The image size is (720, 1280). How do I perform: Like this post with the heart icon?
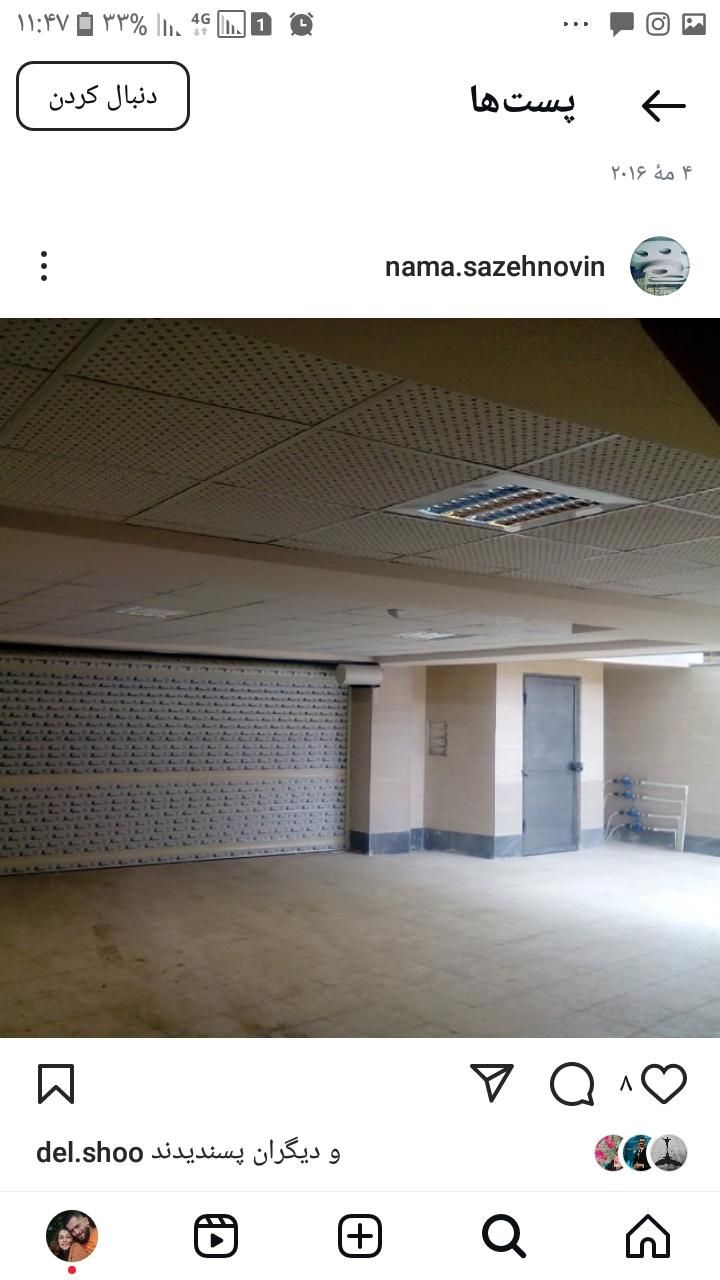pyautogui.click(x=664, y=1084)
